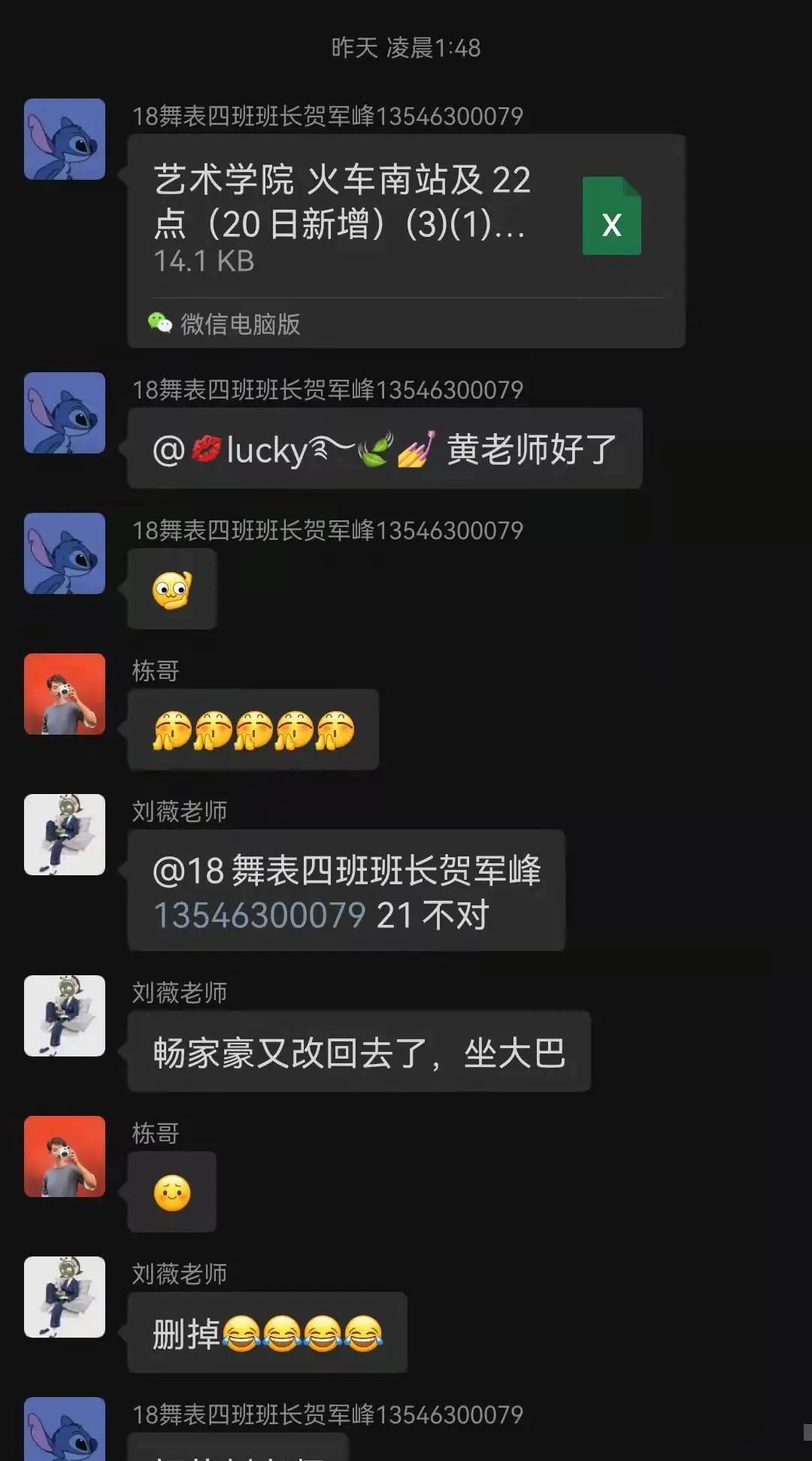This screenshot has height=1461, width=812.
Task: View 贺军峰's profile from the 黄老师好了 message avatar
Action: coord(65,413)
